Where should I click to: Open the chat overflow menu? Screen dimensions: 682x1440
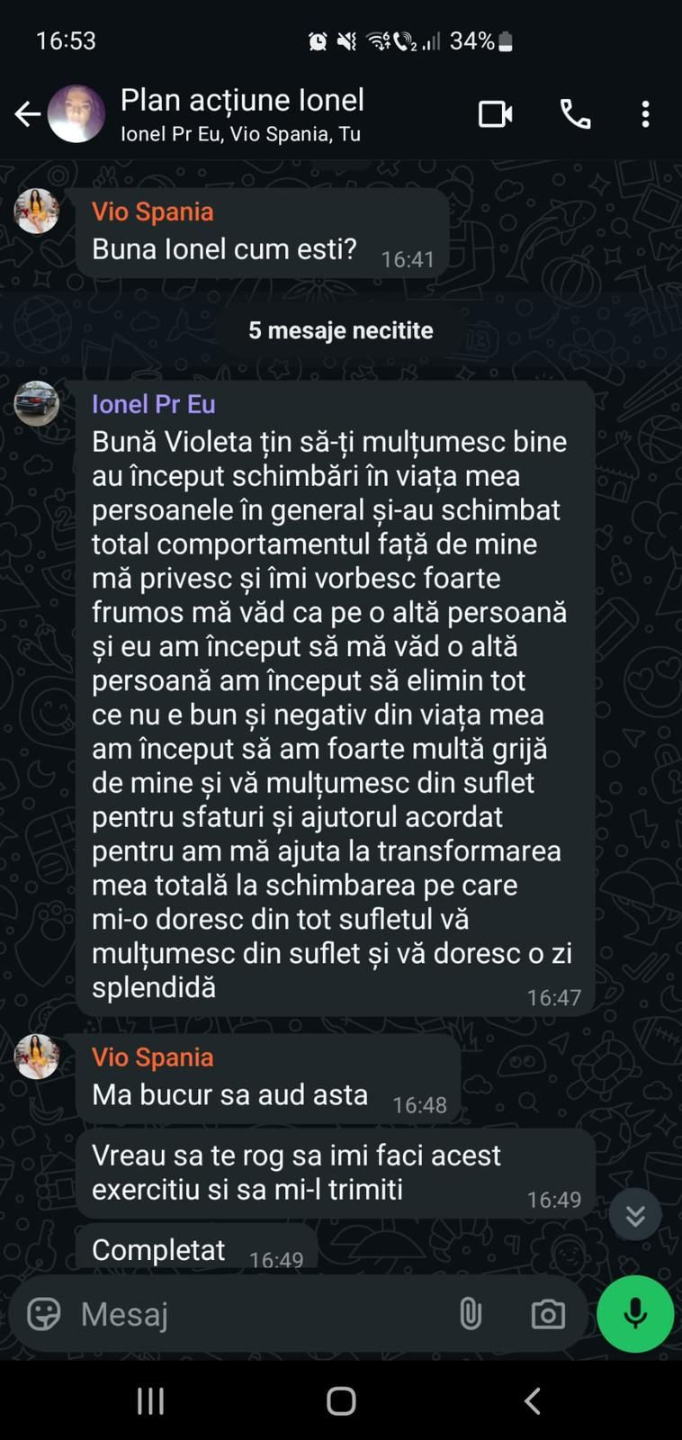[645, 114]
